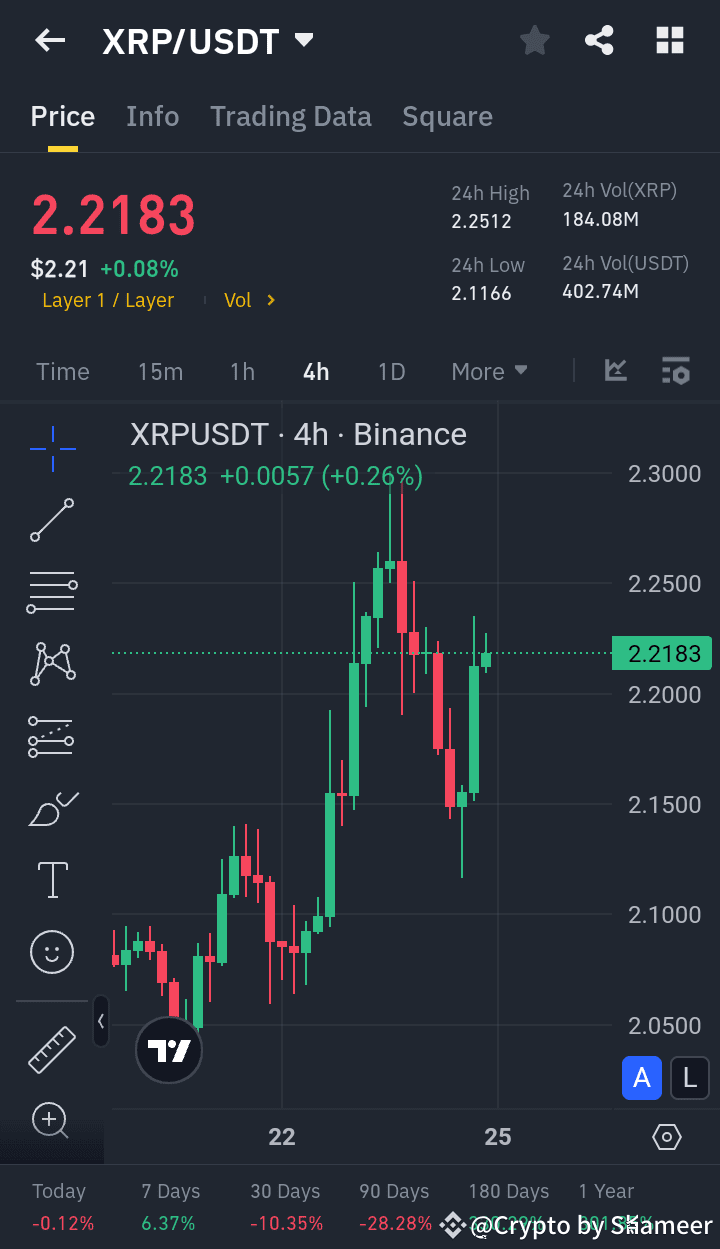Select the crosshair tool
The width and height of the screenshot is (720, 1249).
pos(51,449)
